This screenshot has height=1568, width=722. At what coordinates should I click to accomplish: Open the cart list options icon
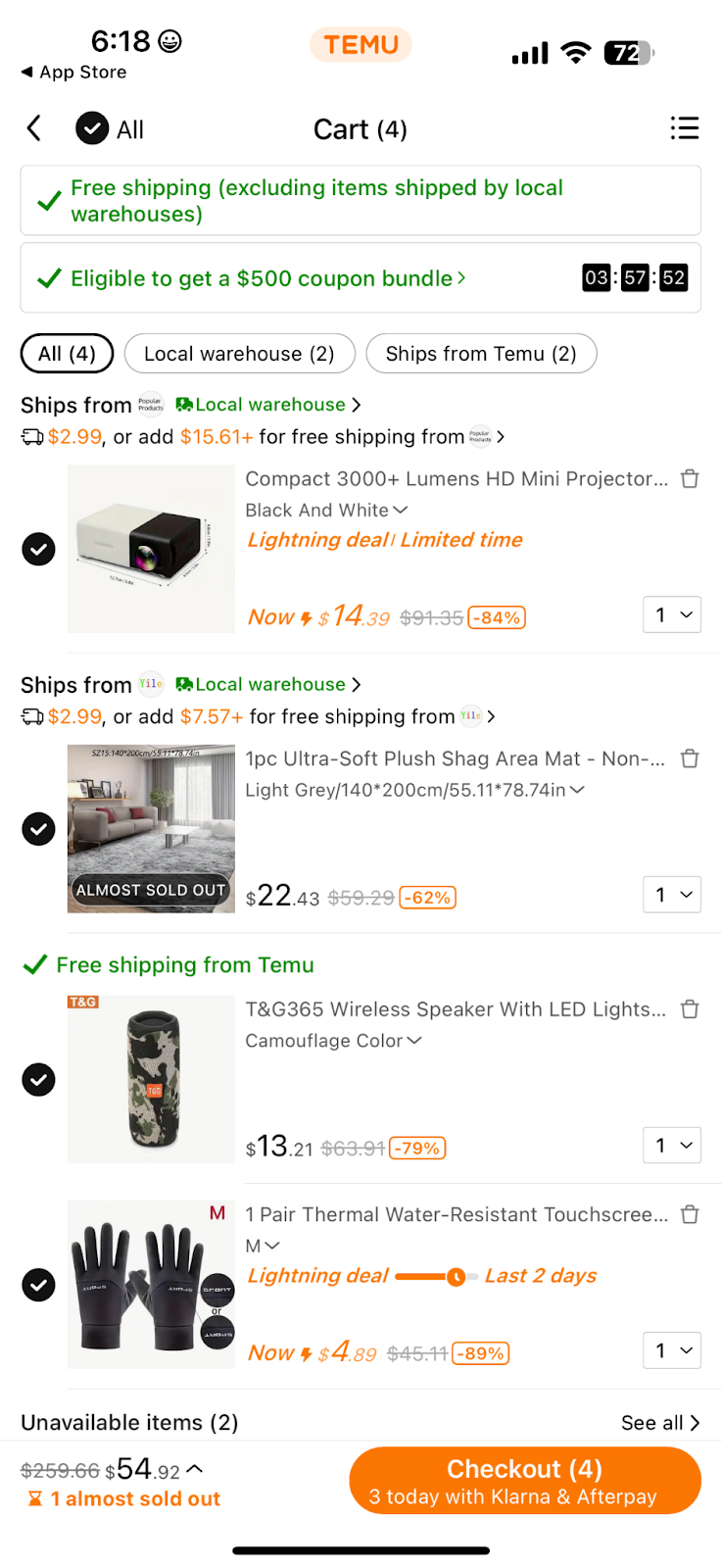(684, 128)
